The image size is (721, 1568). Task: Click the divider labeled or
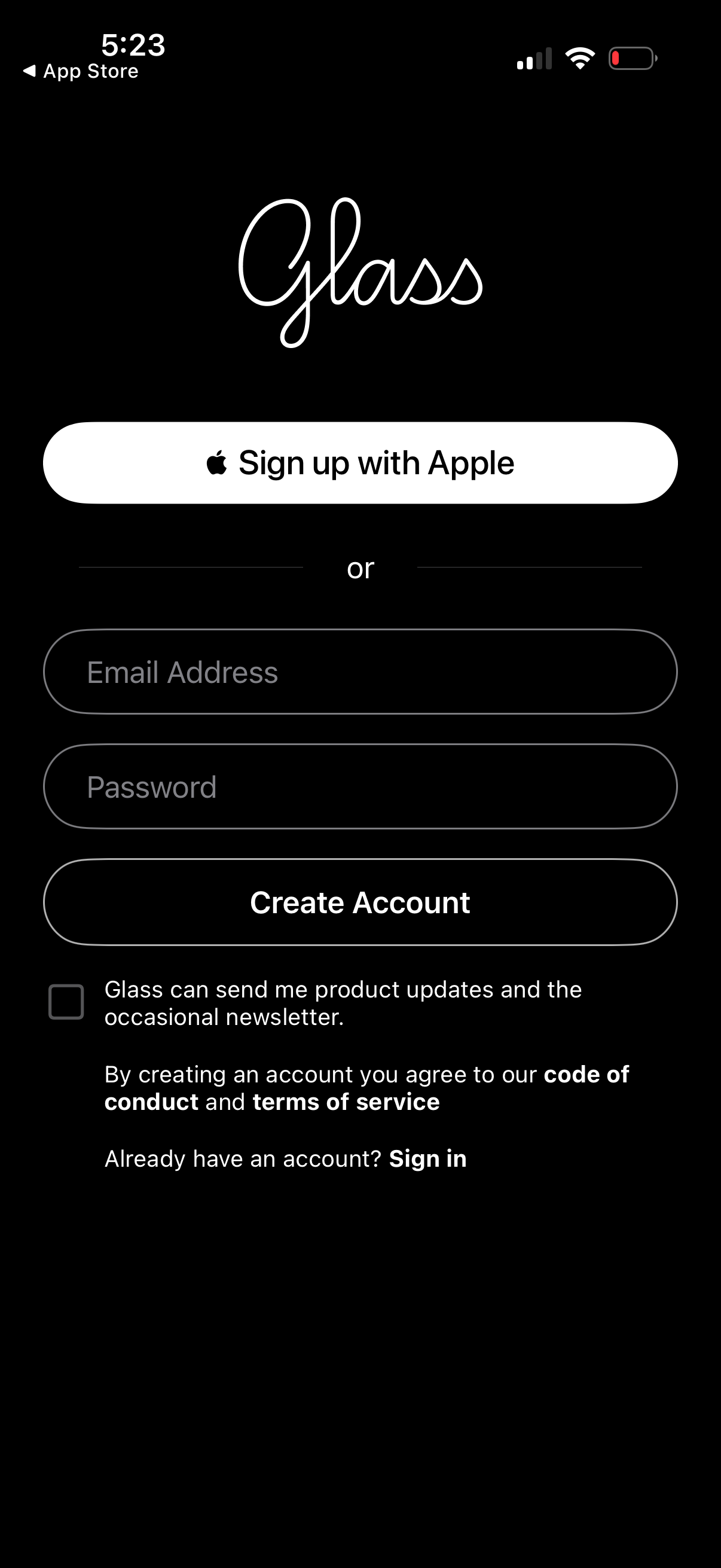[360, 568]
